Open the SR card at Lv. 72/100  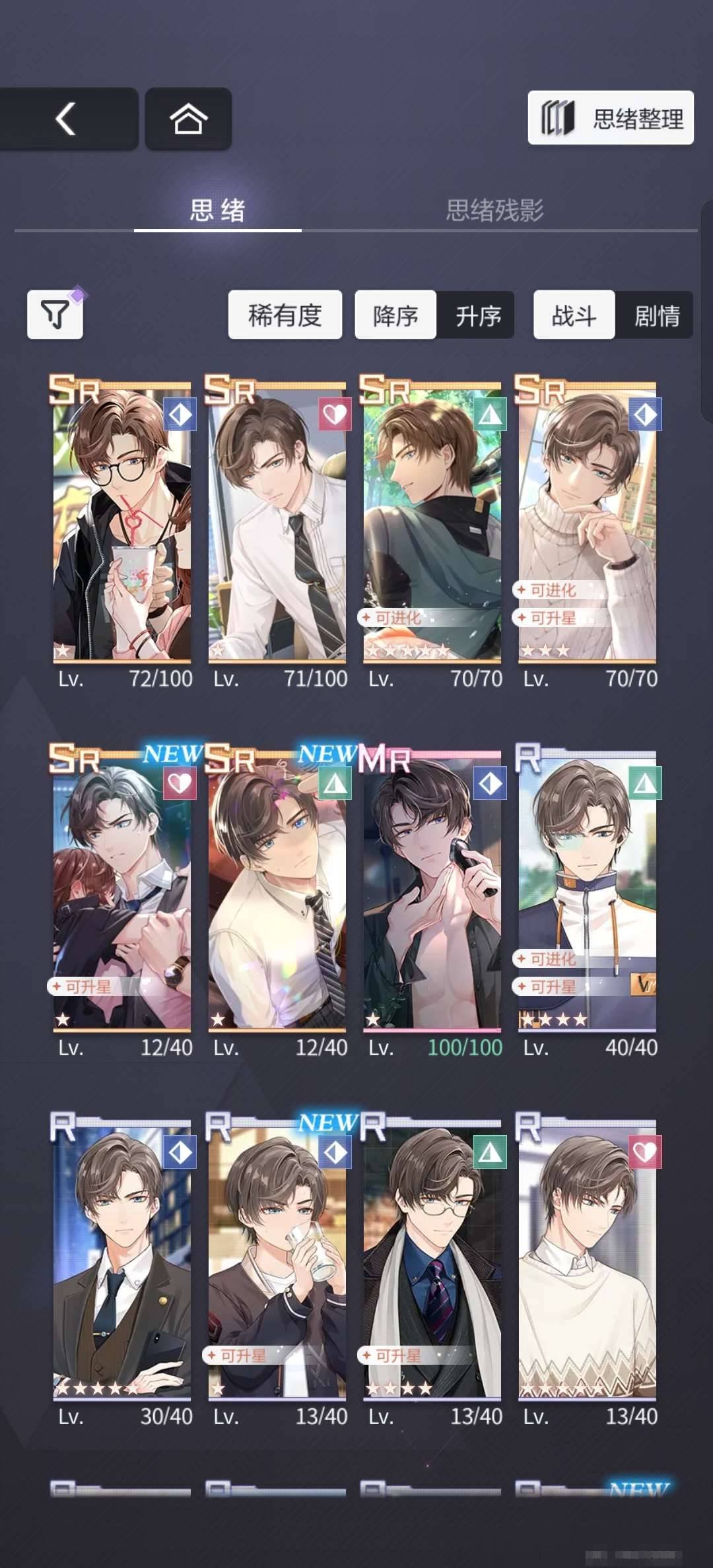[x=122, y=525]
